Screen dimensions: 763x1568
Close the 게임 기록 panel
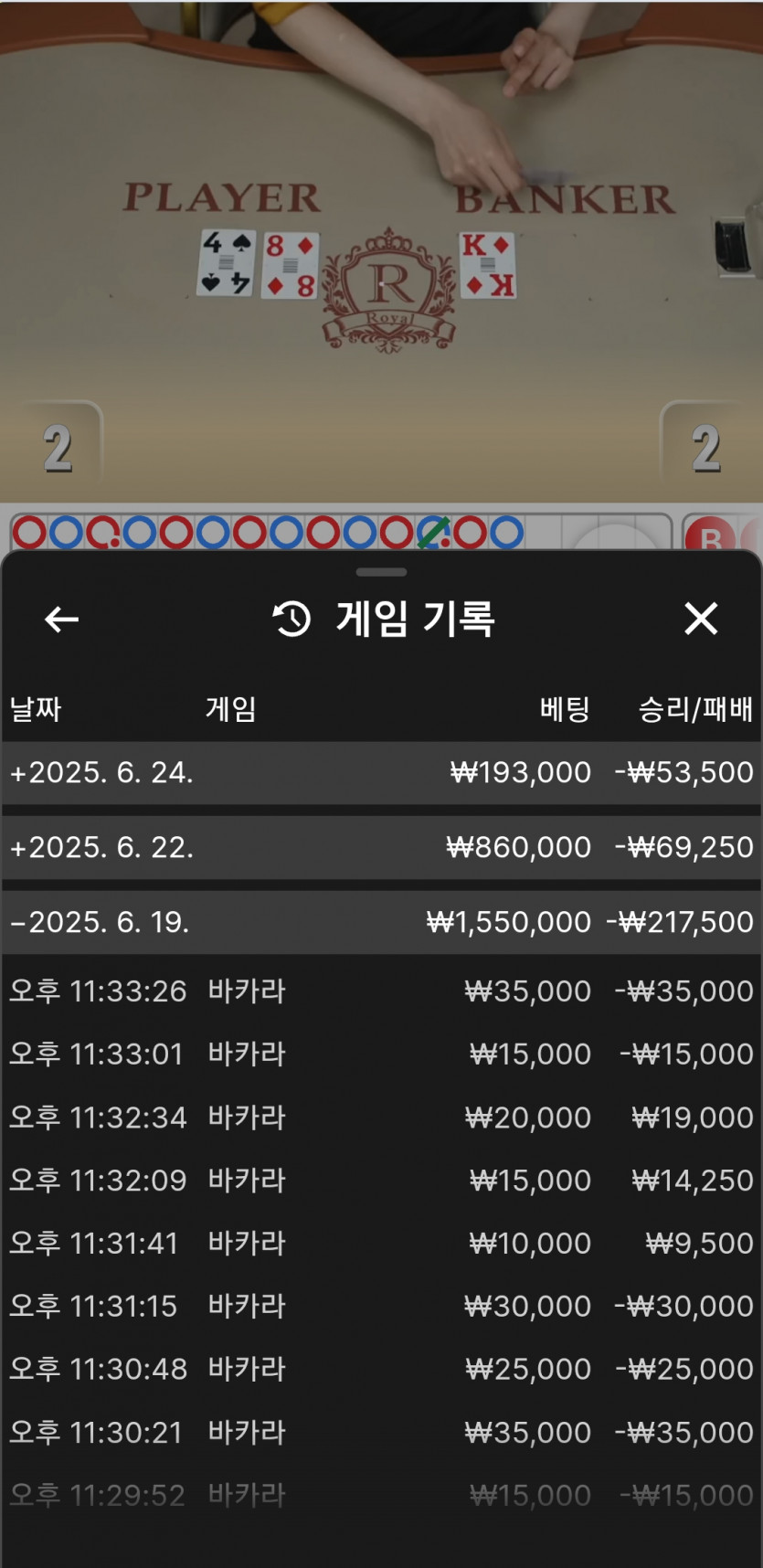point(701,619)
